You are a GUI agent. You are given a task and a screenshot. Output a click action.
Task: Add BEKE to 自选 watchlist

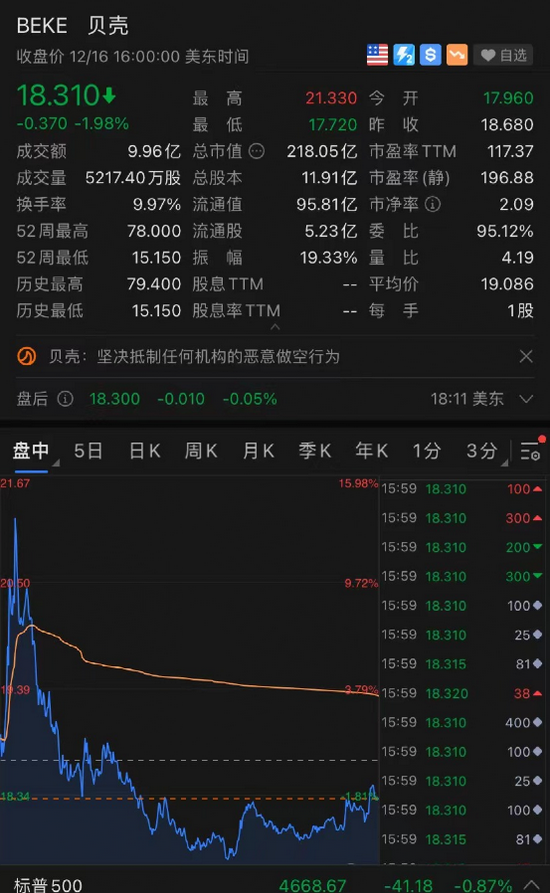[503, 55]
